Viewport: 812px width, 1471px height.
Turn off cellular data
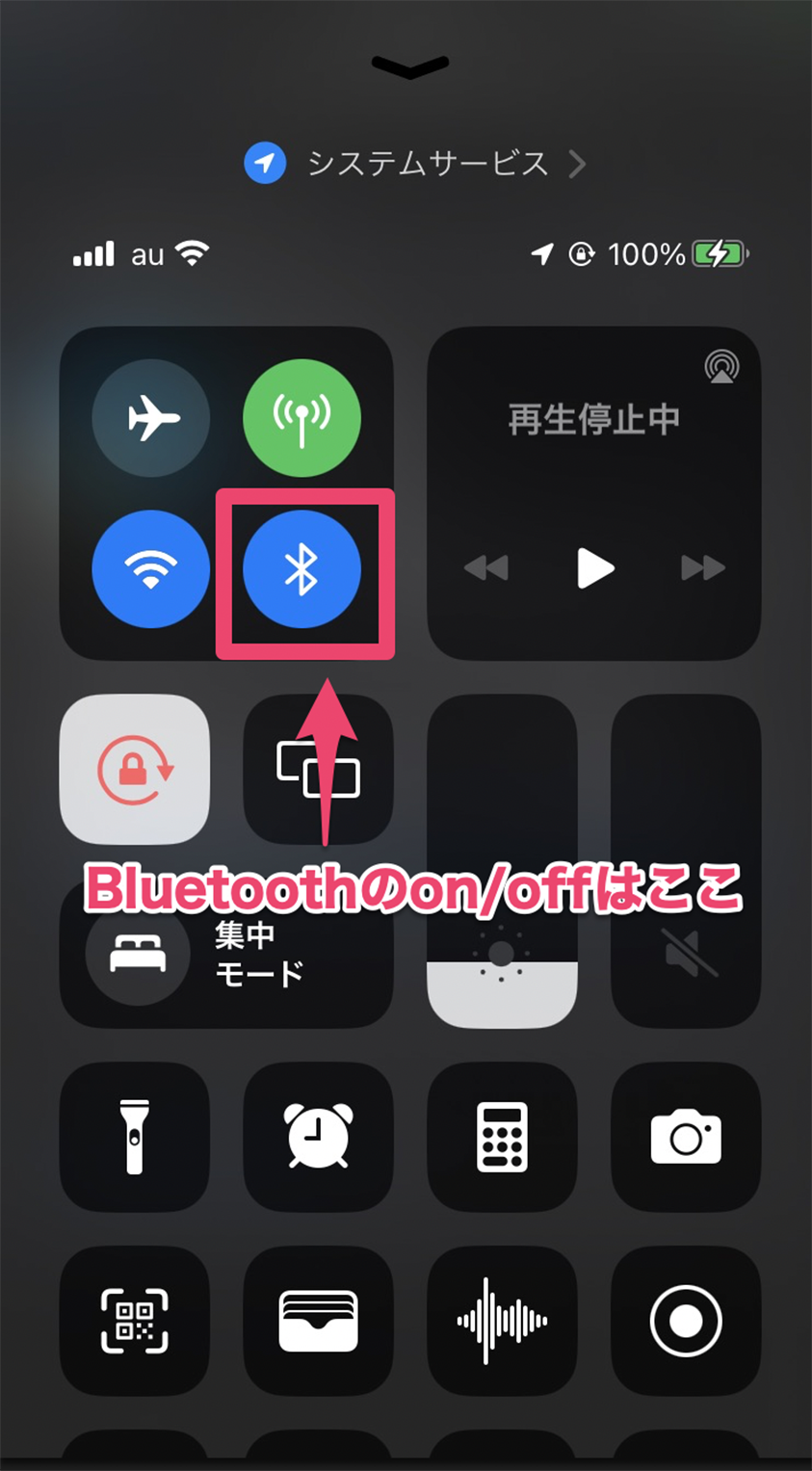point(301,419)
